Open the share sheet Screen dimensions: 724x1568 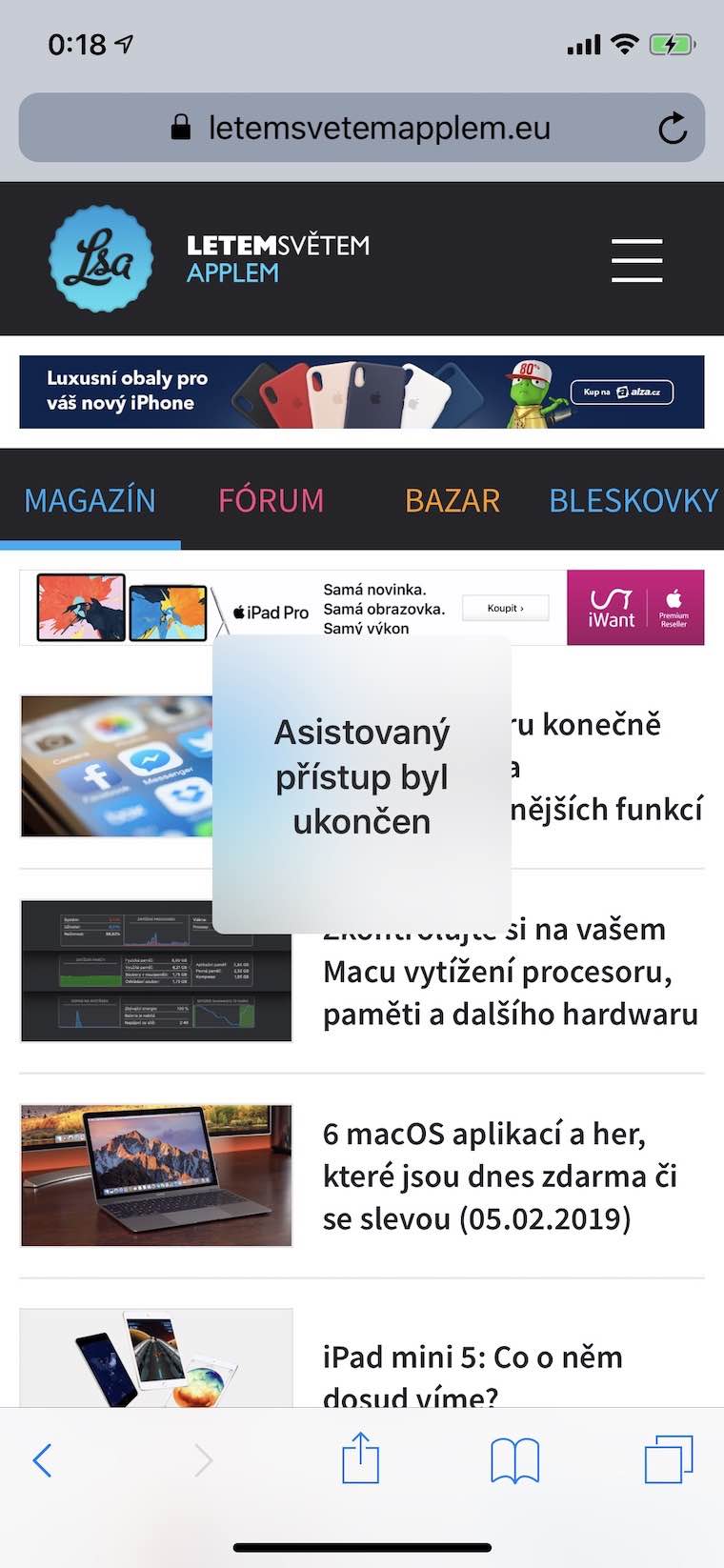[360, 1458]
